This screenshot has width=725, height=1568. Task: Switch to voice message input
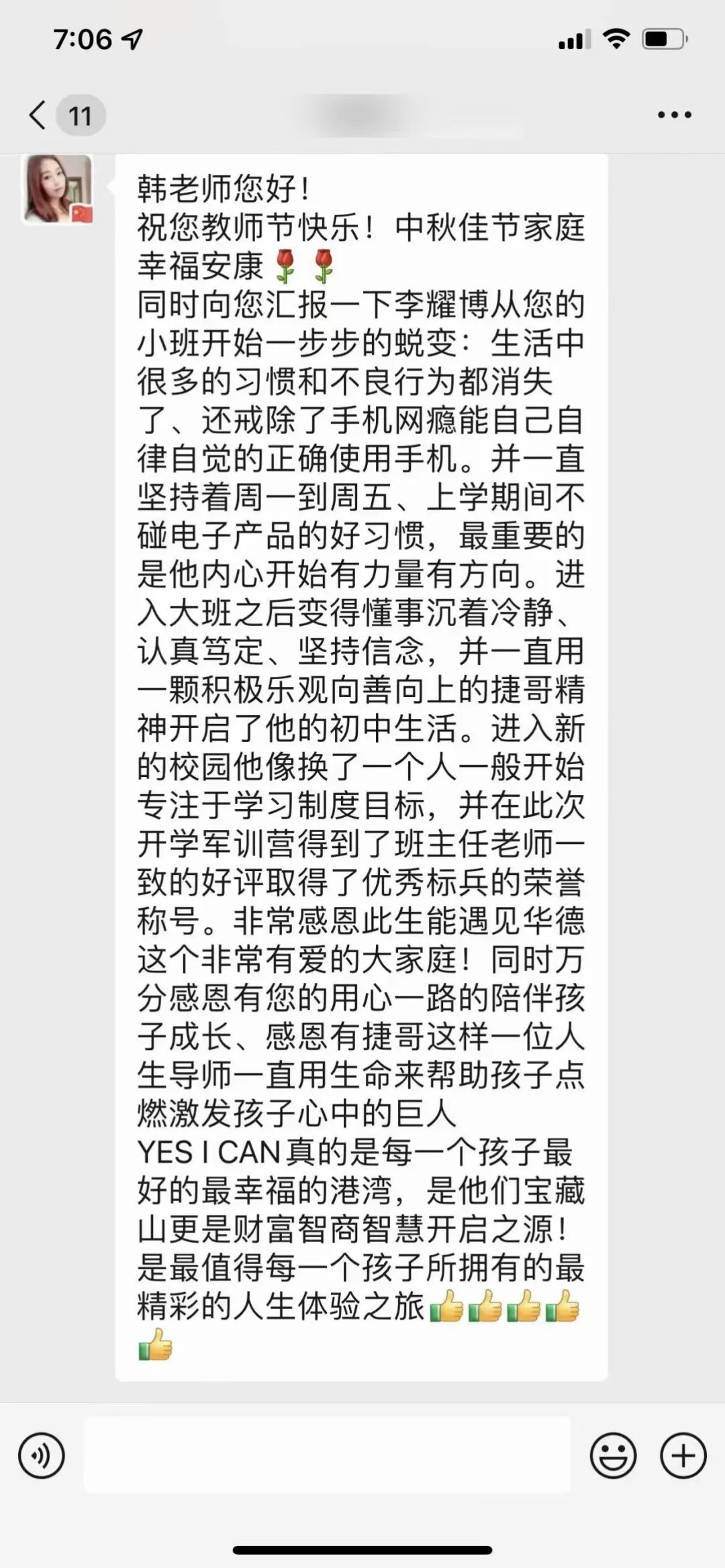click(x=42, y=1455)
